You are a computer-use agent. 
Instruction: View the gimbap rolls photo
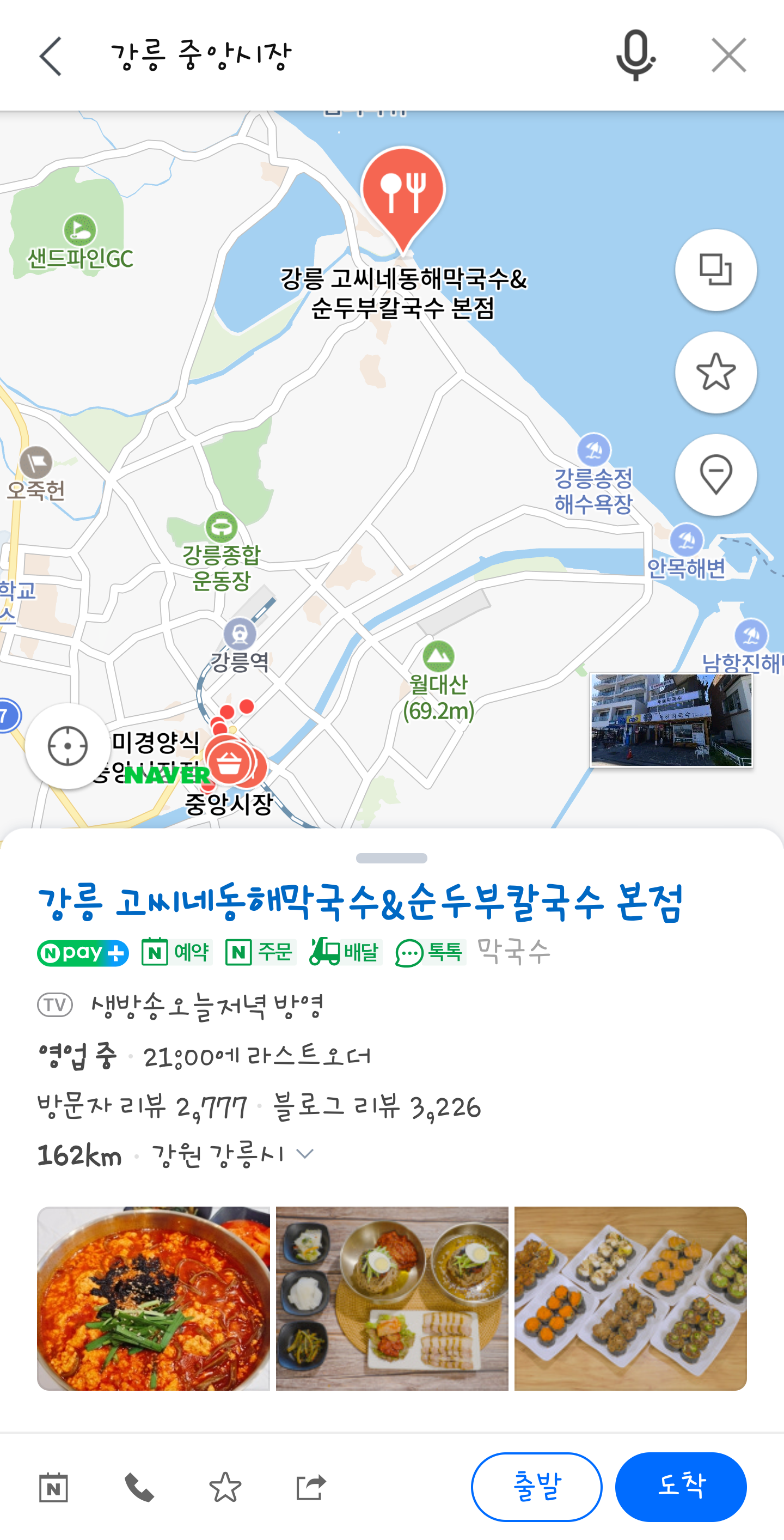click(x=630, y=1299)
